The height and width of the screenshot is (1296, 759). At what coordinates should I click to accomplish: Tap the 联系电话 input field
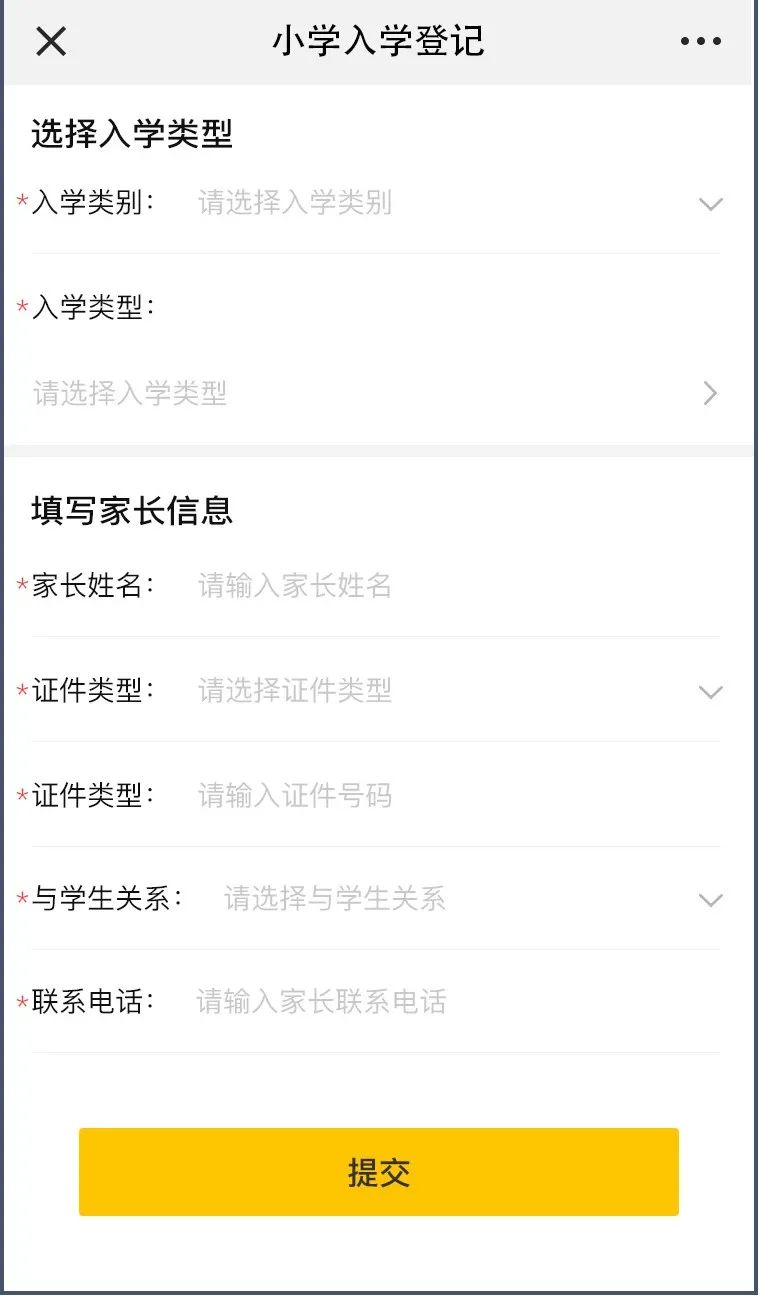tap(450, 1002)
